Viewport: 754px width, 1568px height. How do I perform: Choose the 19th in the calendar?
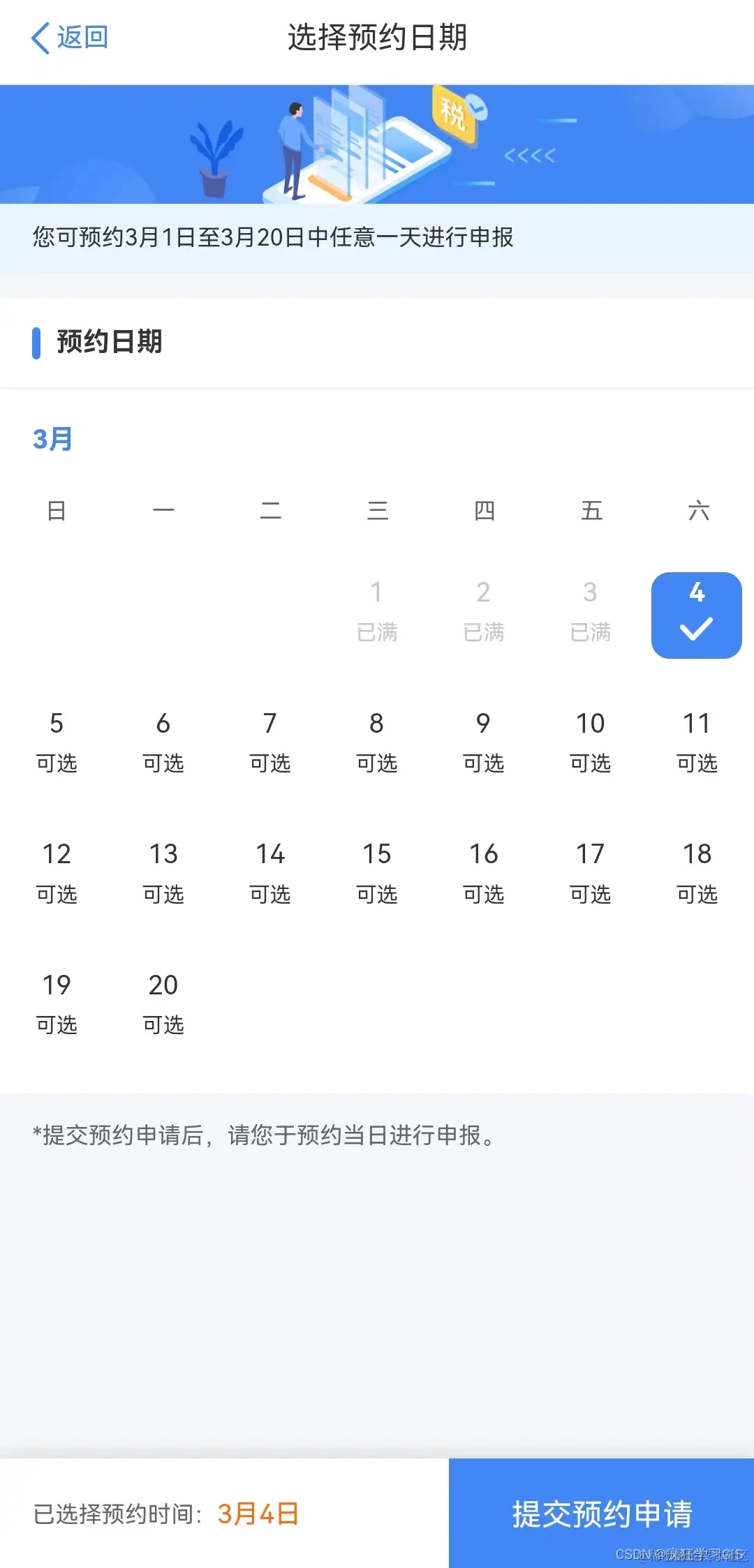pos(57,1003)
